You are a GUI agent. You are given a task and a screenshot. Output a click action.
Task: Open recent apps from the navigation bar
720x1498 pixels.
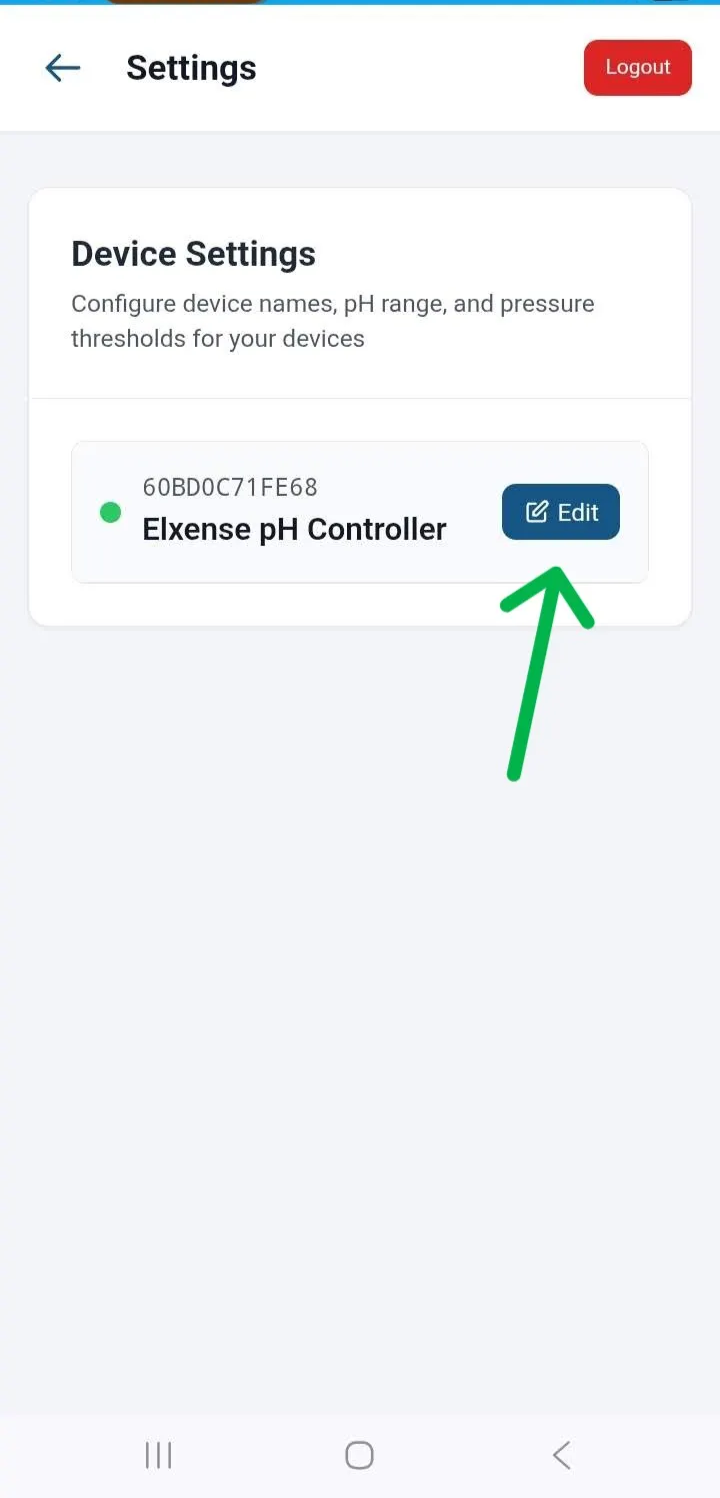158,1455
